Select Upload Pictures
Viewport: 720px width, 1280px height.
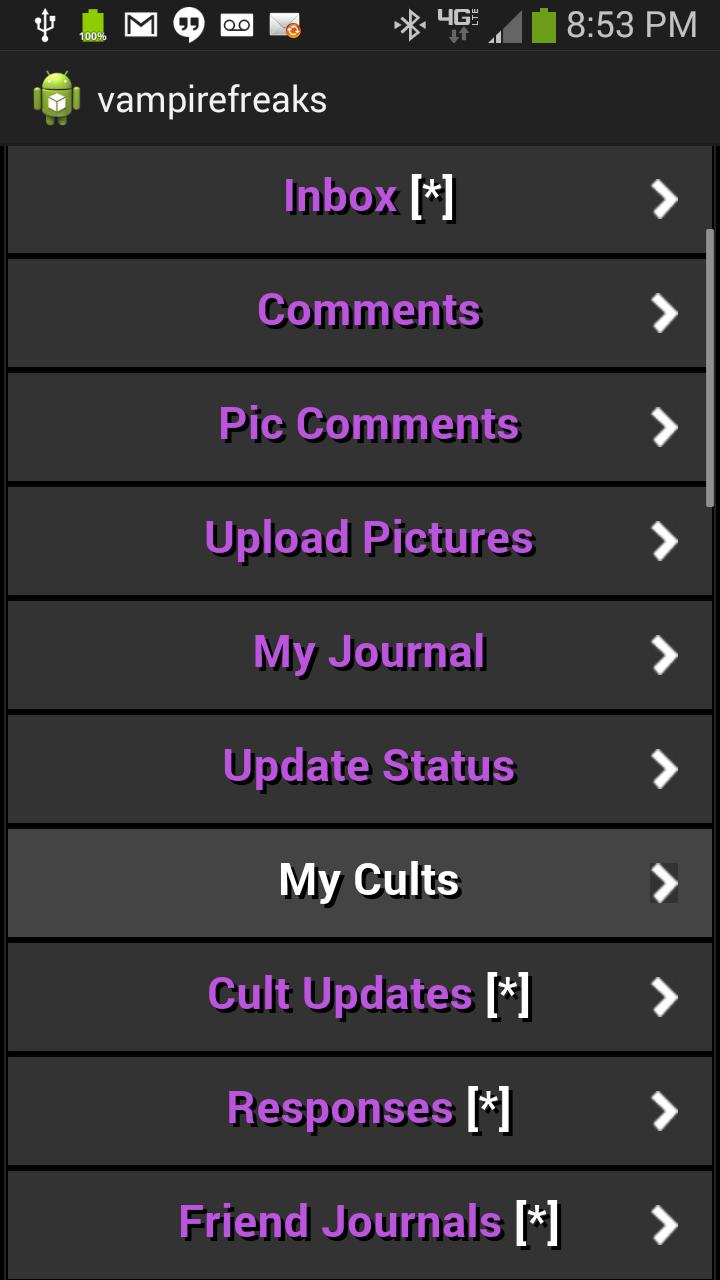pos(360,539)
